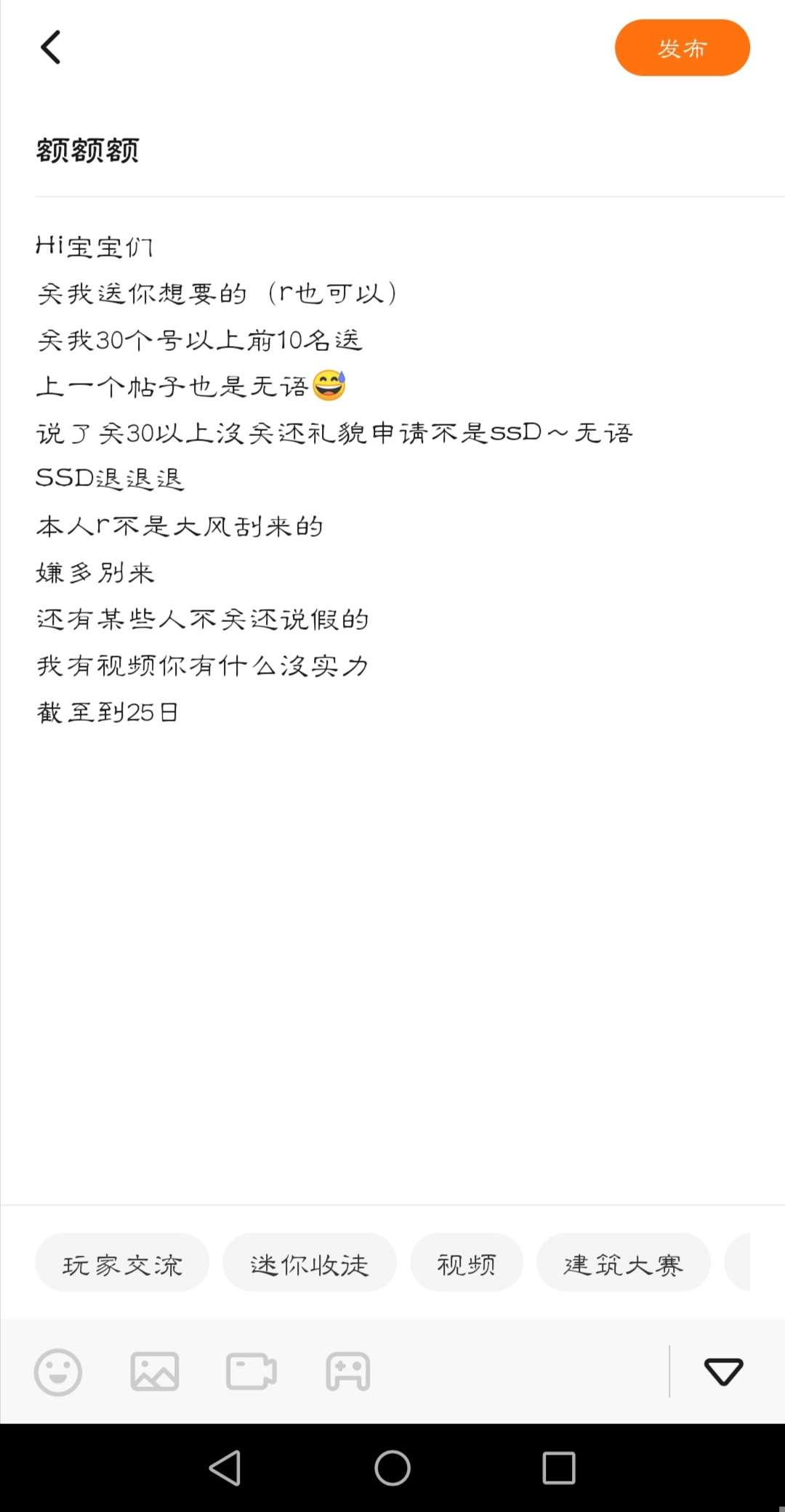The width and height of the screenshot is (785, 1512).
Task: Open the emoji picker
Action: pyautogui.click(x=58, y=1372)
